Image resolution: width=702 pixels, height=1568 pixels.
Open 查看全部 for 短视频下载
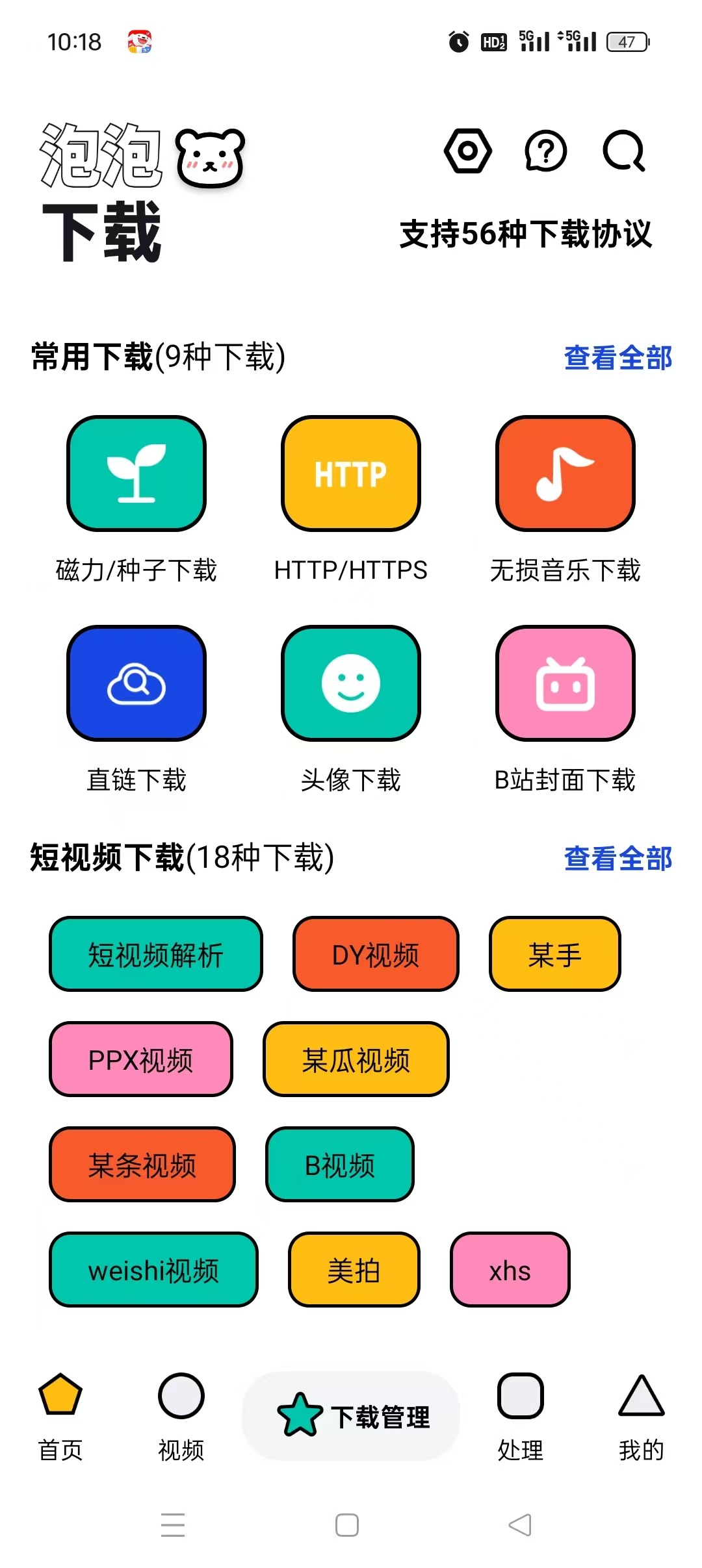618,859
